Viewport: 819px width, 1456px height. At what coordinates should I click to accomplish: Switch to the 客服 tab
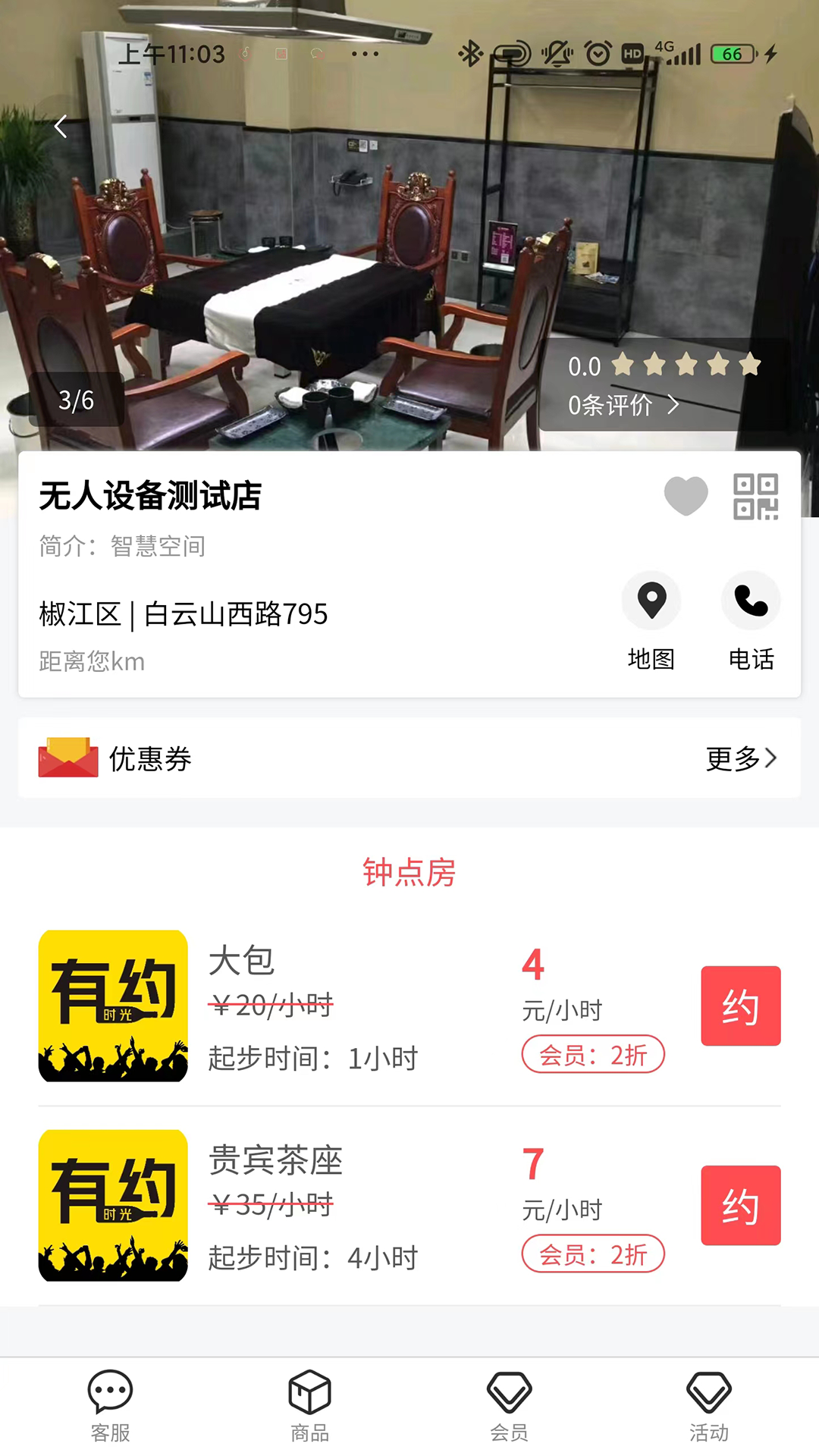point(111,1405)
